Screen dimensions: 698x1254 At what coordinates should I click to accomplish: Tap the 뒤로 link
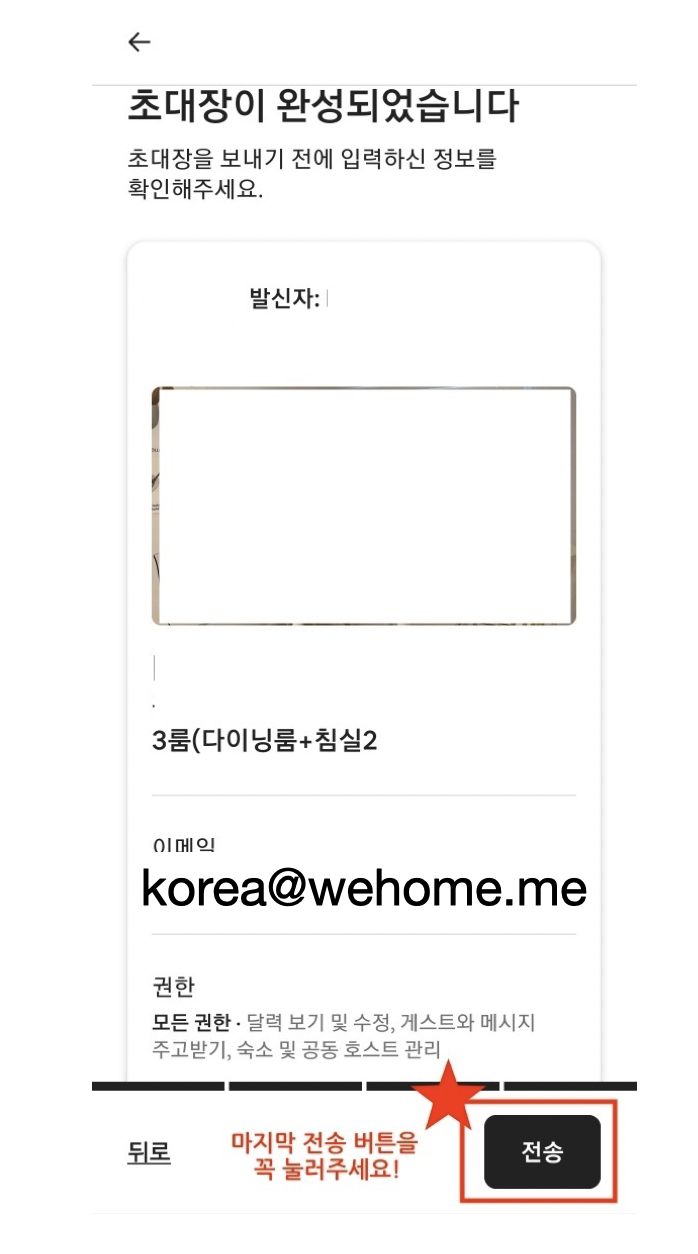tap(150, 1152)
